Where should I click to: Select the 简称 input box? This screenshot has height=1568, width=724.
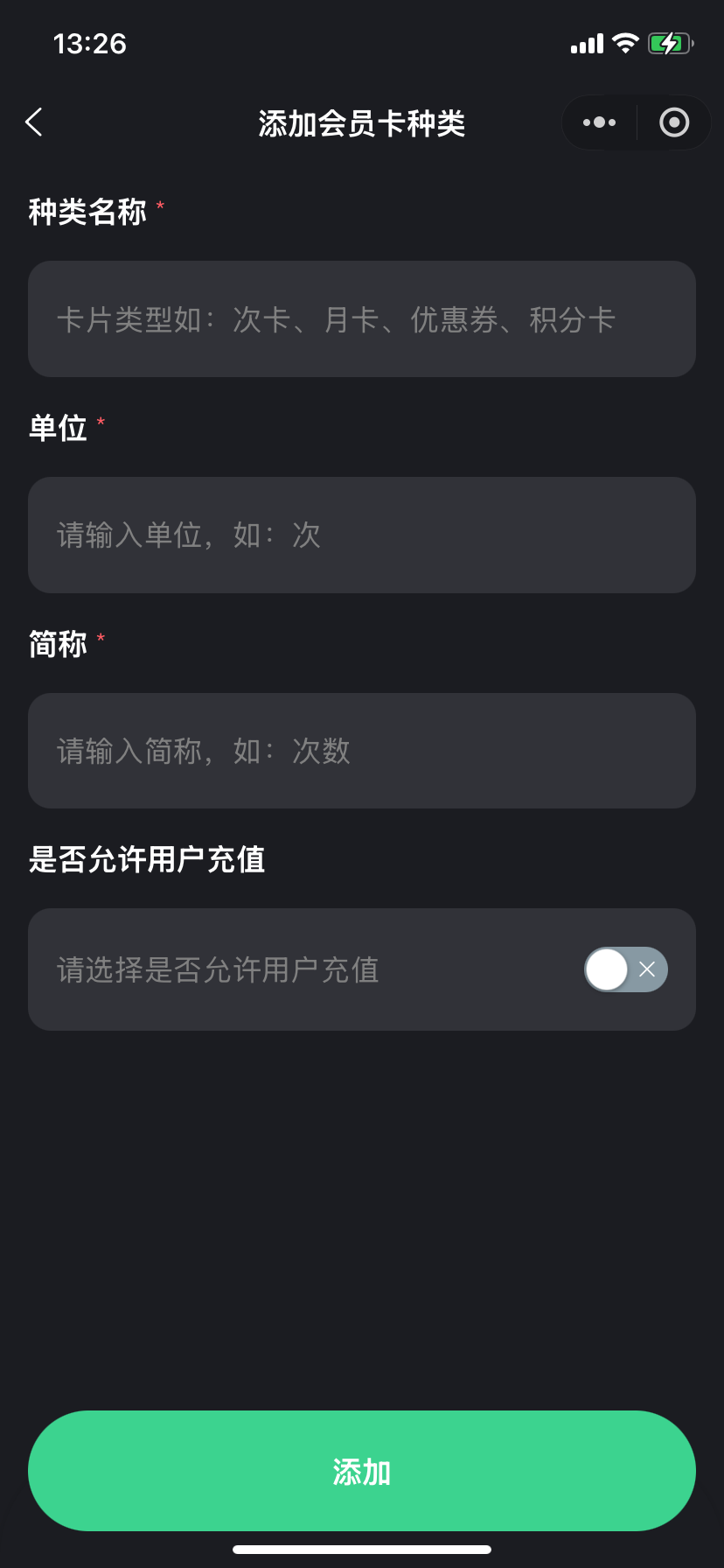click(362, 751)
